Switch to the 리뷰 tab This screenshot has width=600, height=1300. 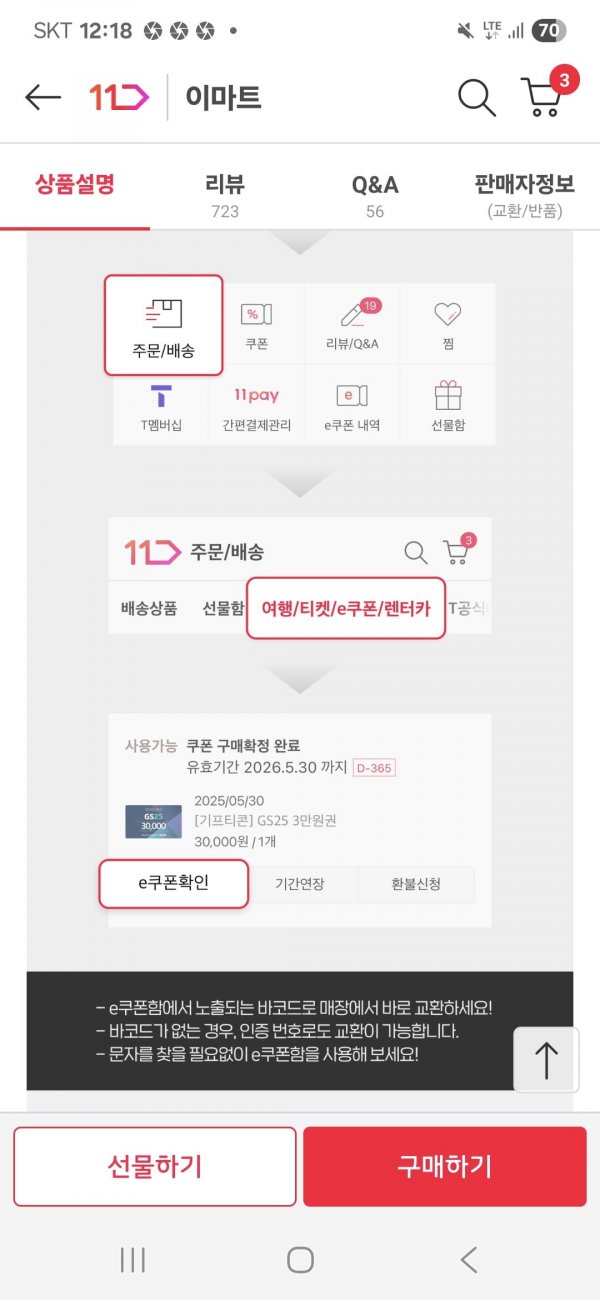click(x=225, y=194)
